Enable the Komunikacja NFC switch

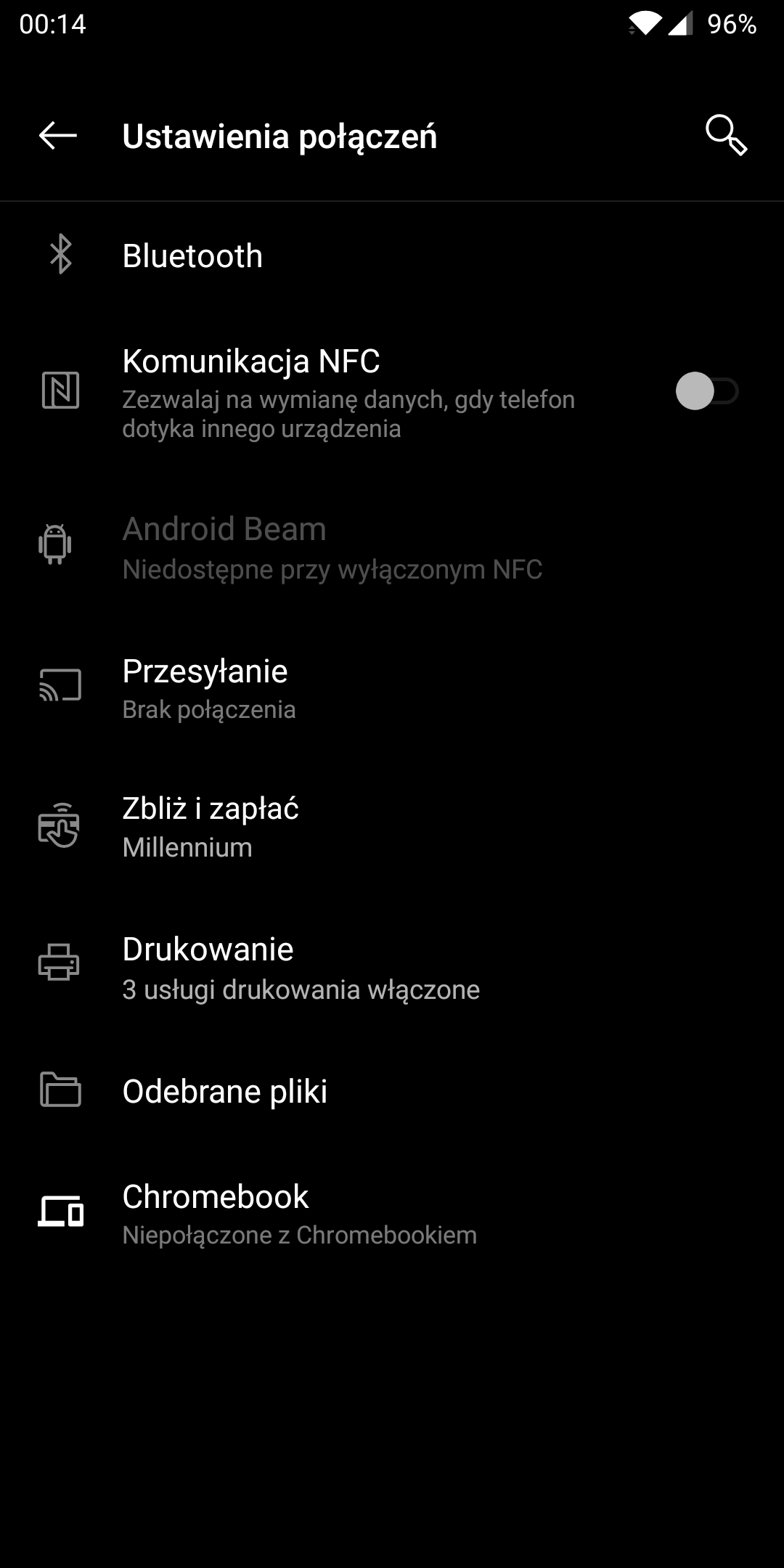706,391
